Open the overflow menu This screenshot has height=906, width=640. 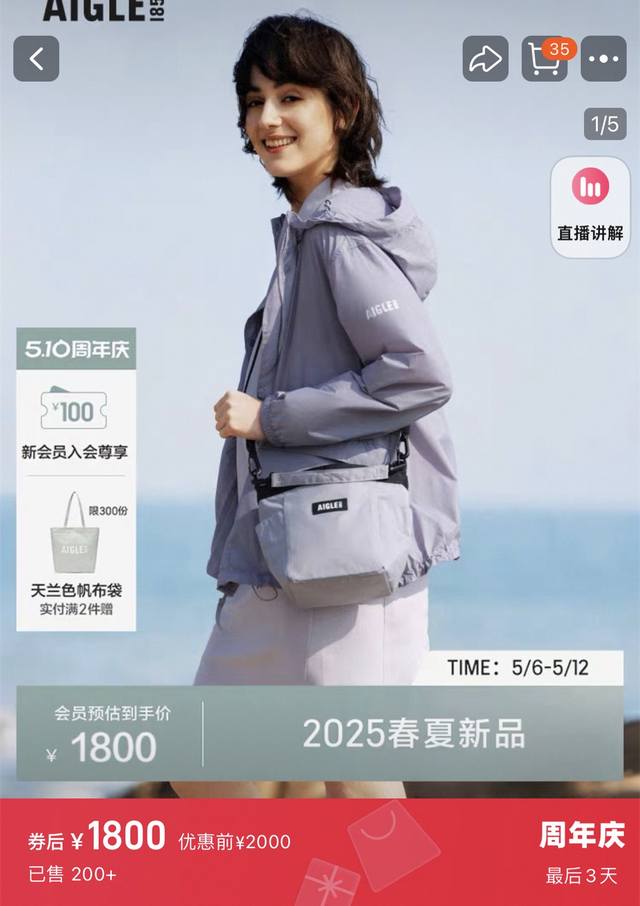click(x=604, y=59)
